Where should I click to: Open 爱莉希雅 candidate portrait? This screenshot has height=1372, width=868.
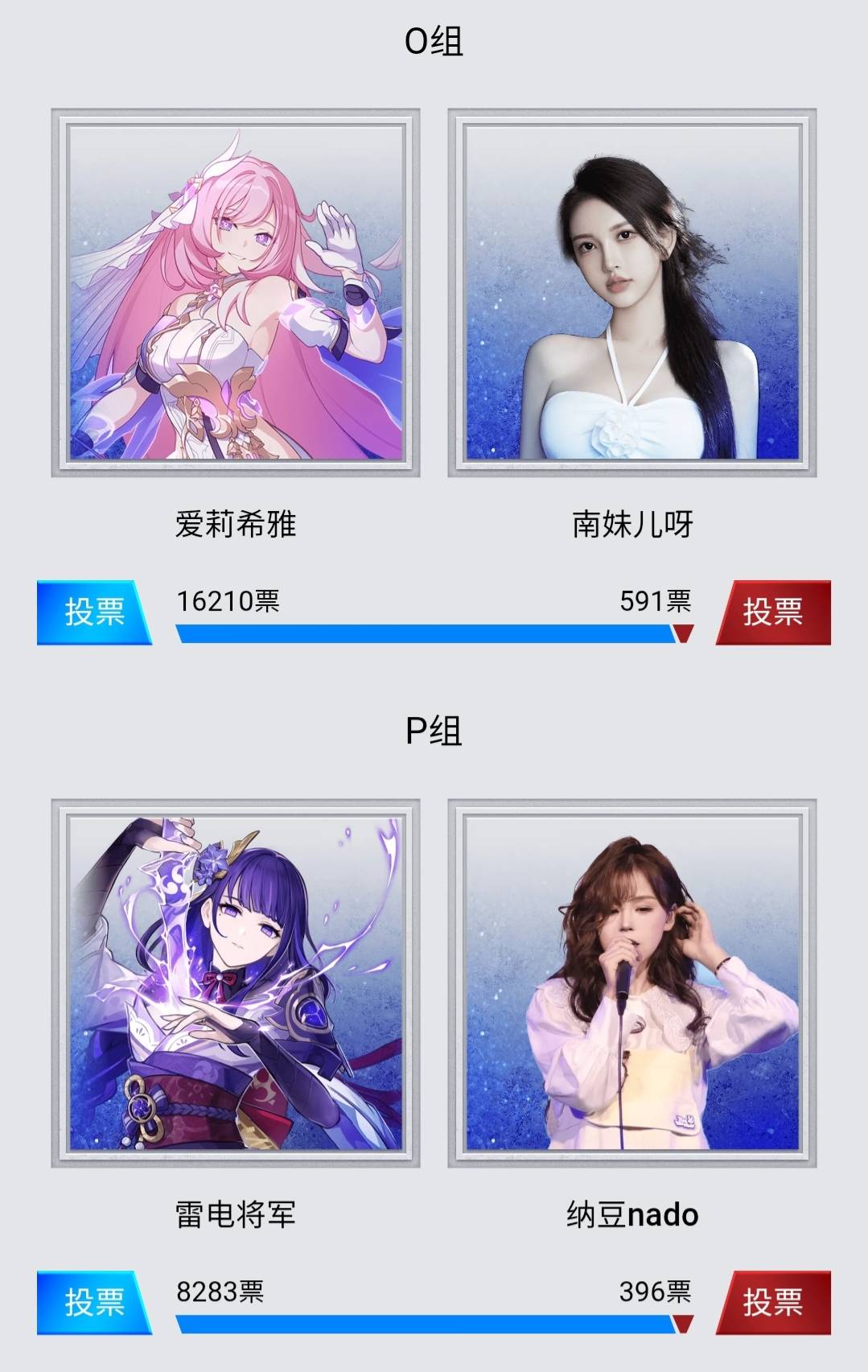[236, 293]
